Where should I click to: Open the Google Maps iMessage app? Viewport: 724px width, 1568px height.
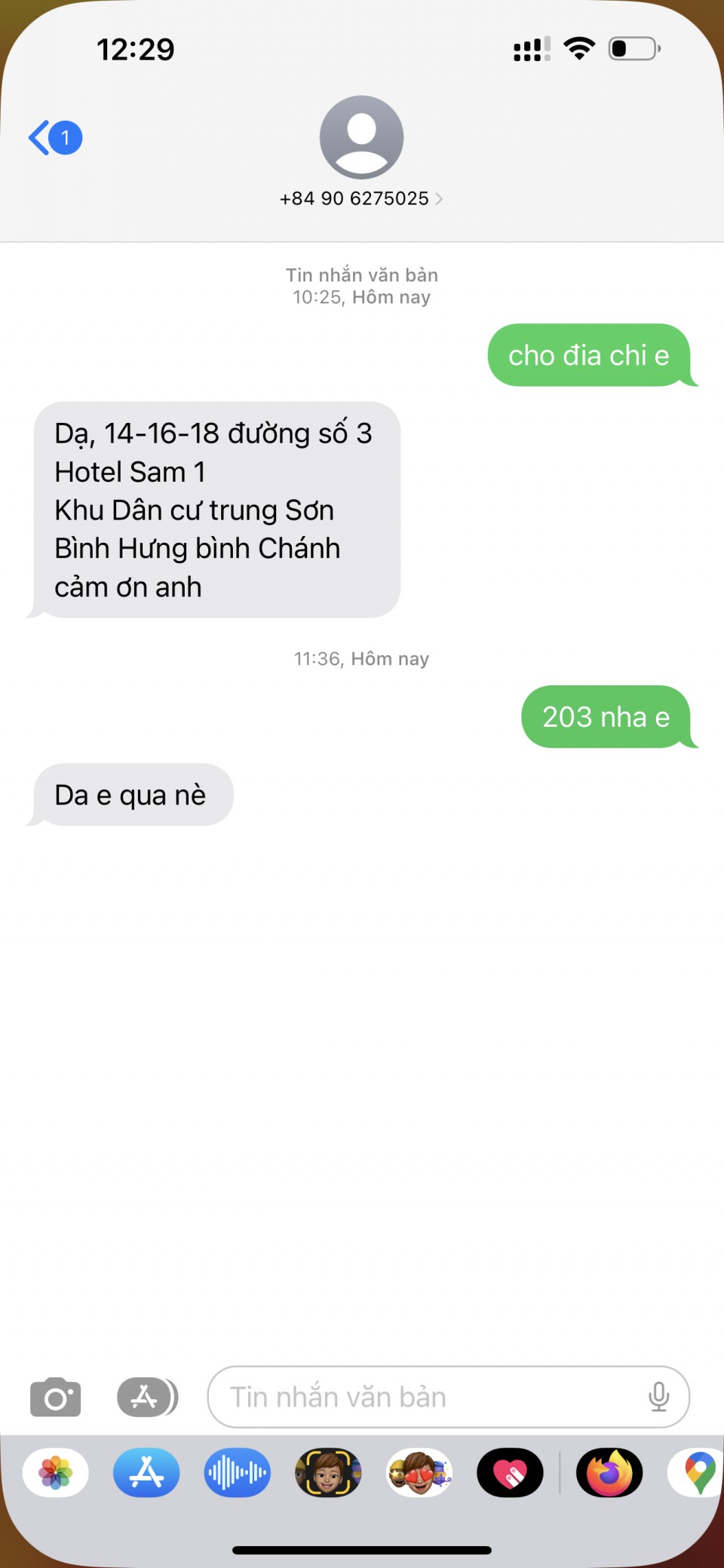[698, 1472]
